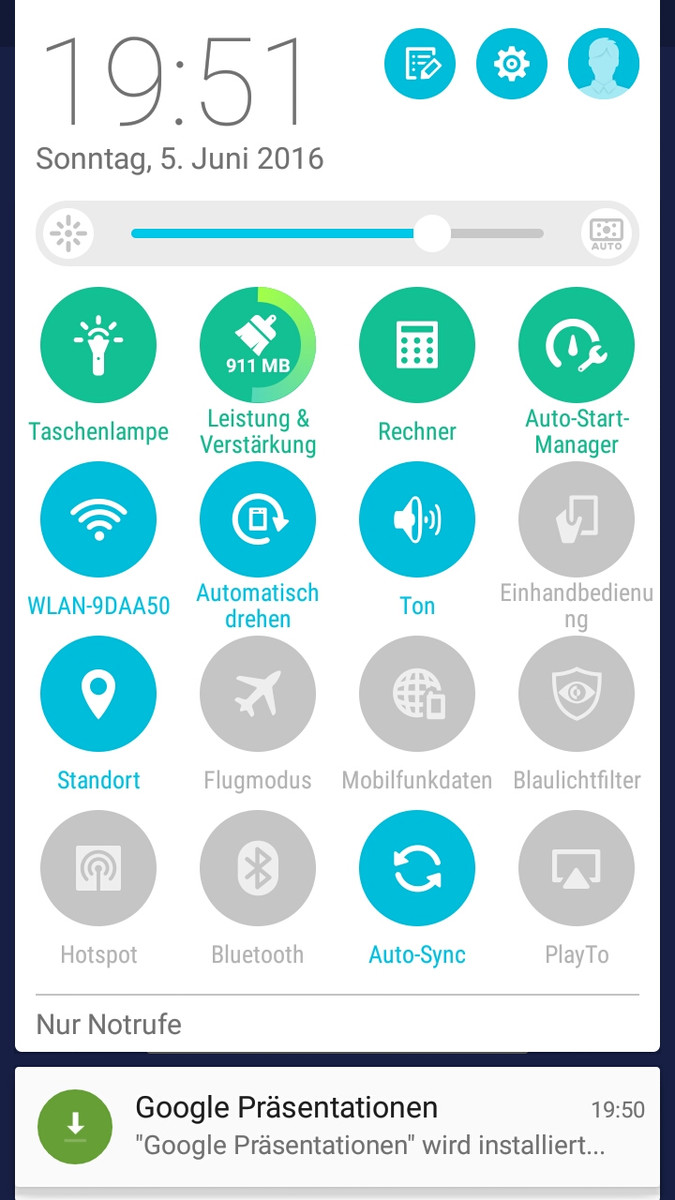
Task: Toggle WLAN-9DAA50 Wi-Fi off
Action: click(x=98, y=519)
